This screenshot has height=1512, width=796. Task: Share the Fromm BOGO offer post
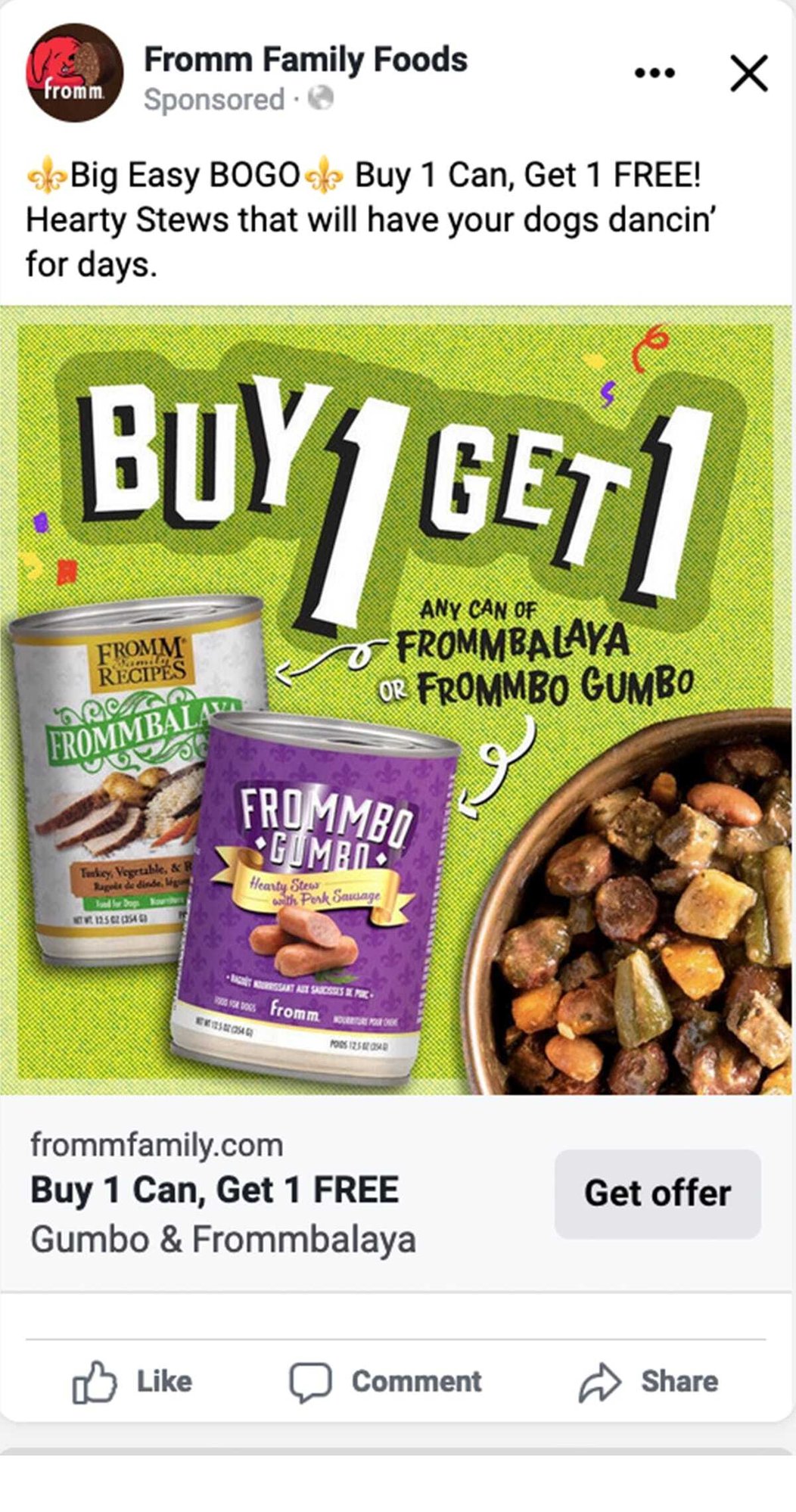point(648,1381)
